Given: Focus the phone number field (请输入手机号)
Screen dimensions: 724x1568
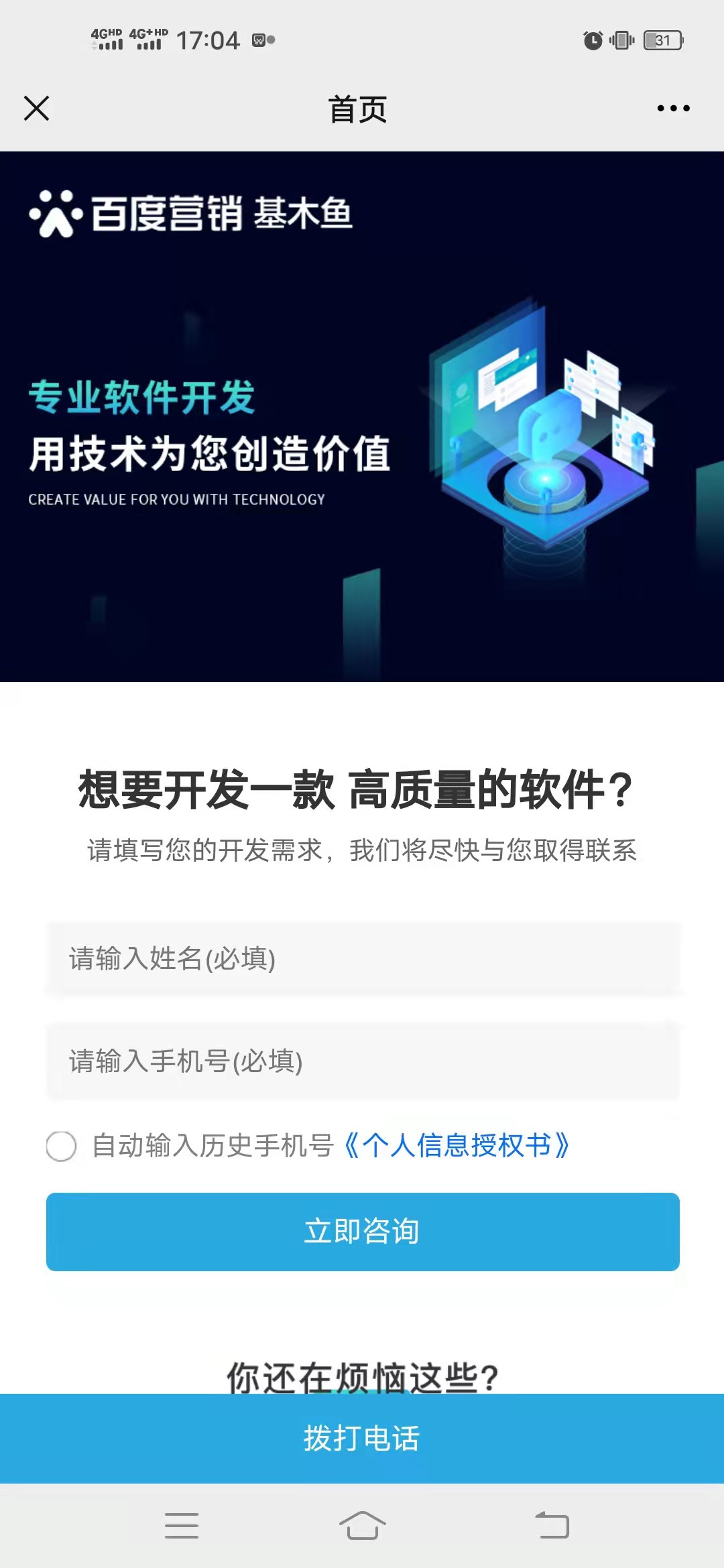Looking at the screenshot, I should point(363,1061).
